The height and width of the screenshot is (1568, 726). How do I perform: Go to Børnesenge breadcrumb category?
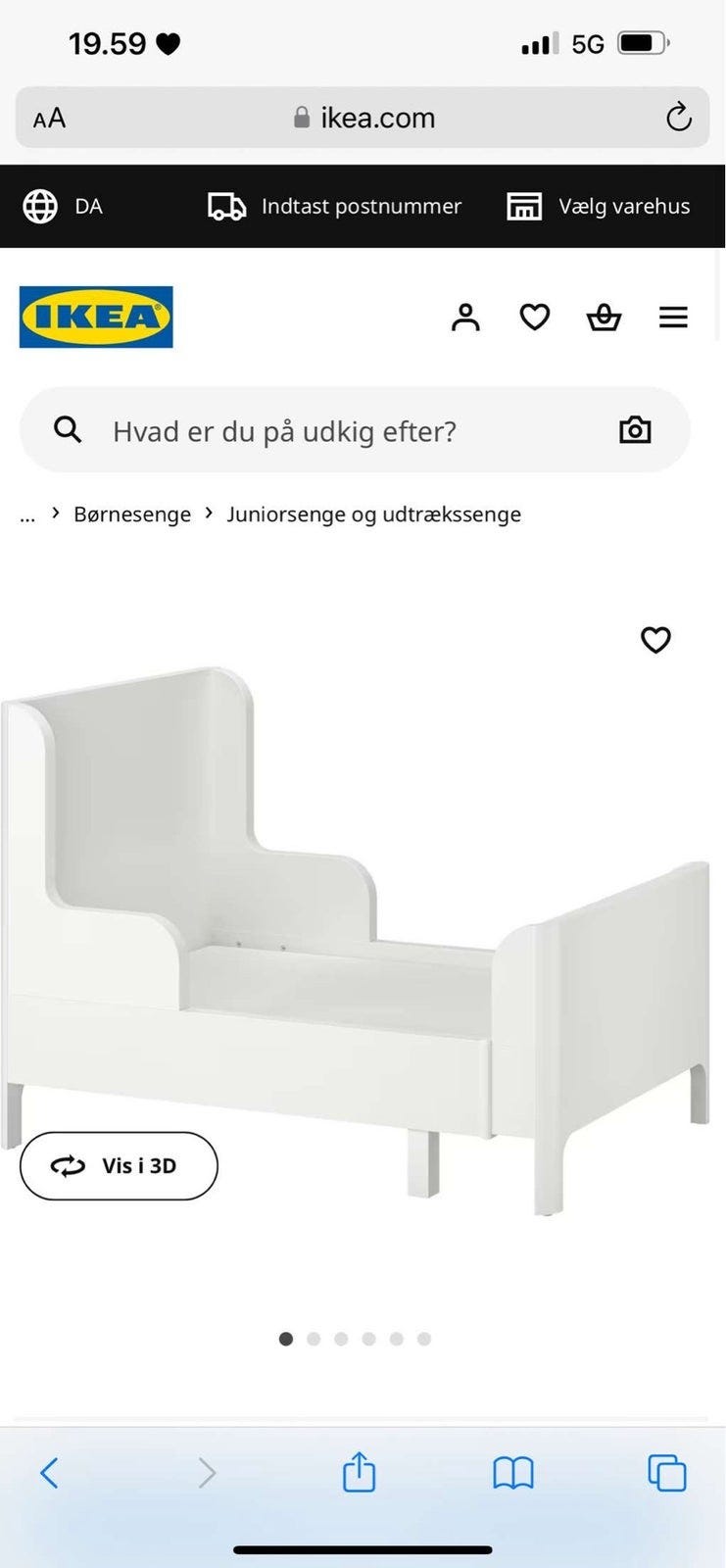pyautogui.click(x=131, y=514)
